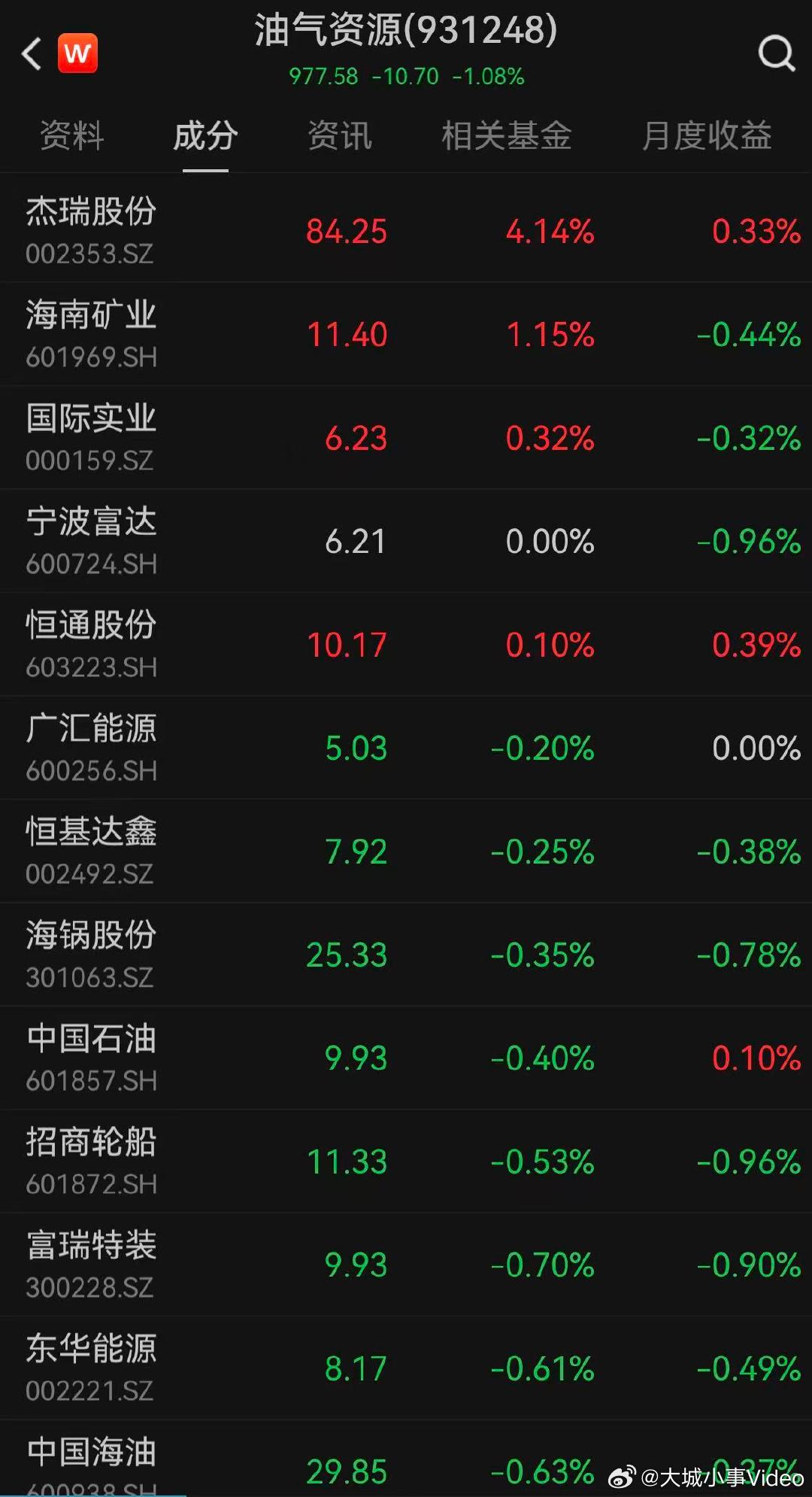Switch to the 资讯 tab
812x1497 pixels.
(339, 138)
